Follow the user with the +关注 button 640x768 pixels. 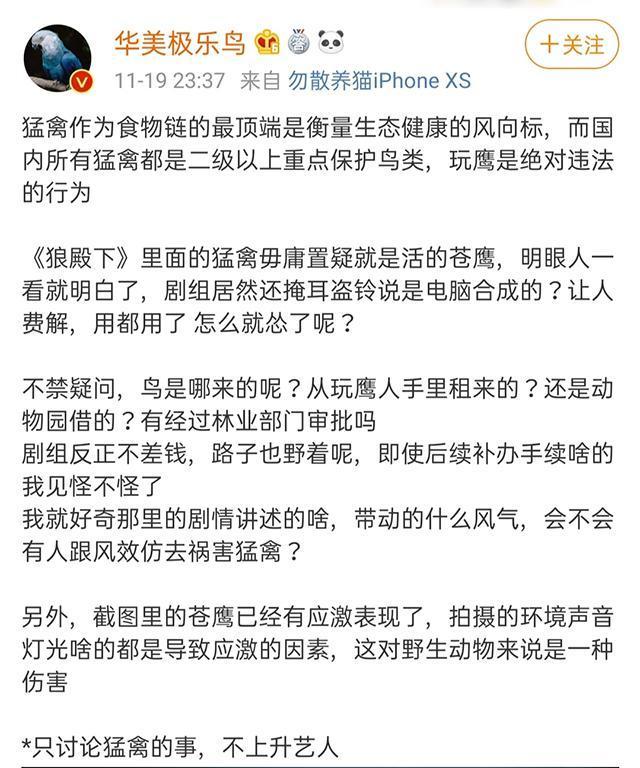pos(572,45)
